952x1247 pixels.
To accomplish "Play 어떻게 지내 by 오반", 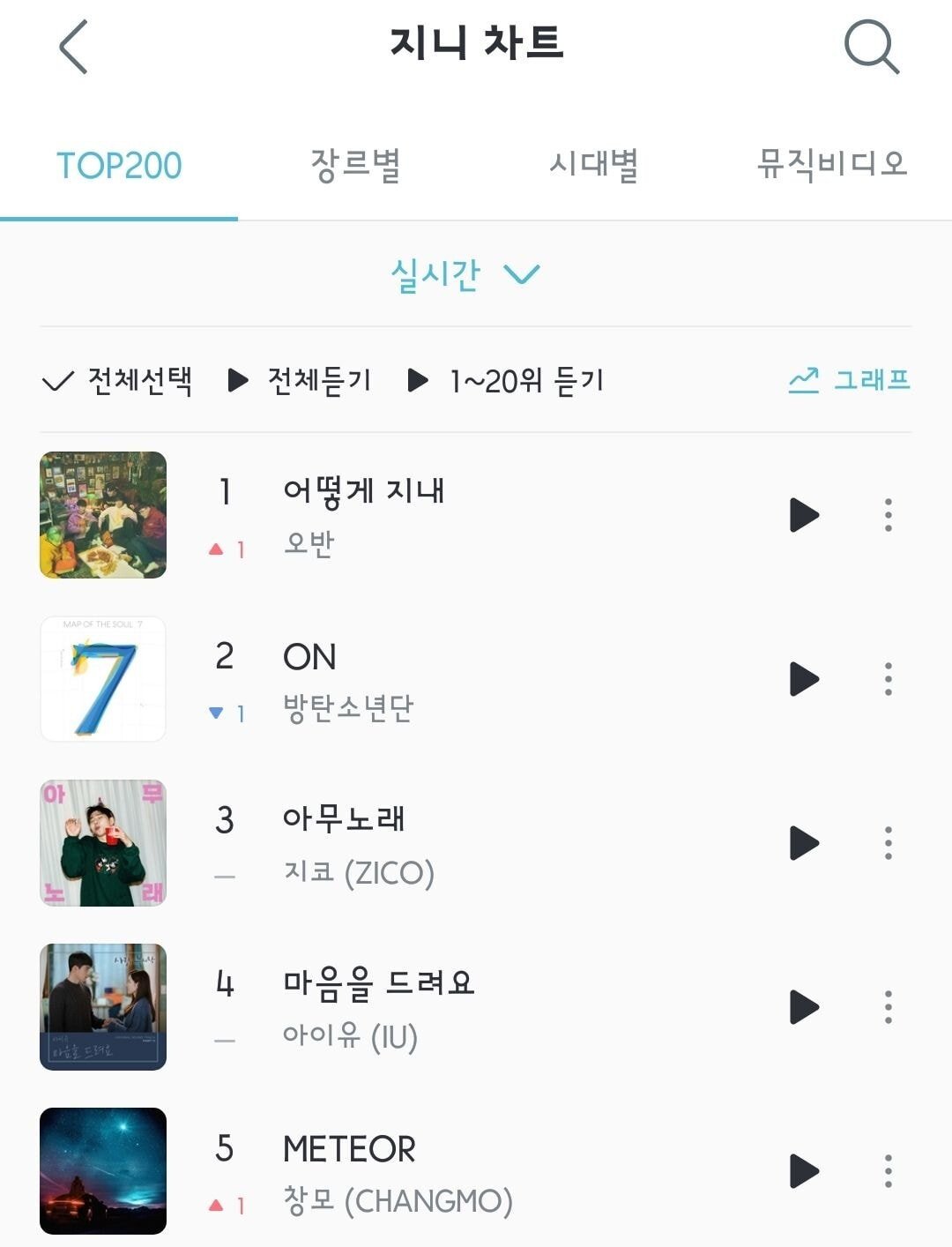I will click(804, 515).
